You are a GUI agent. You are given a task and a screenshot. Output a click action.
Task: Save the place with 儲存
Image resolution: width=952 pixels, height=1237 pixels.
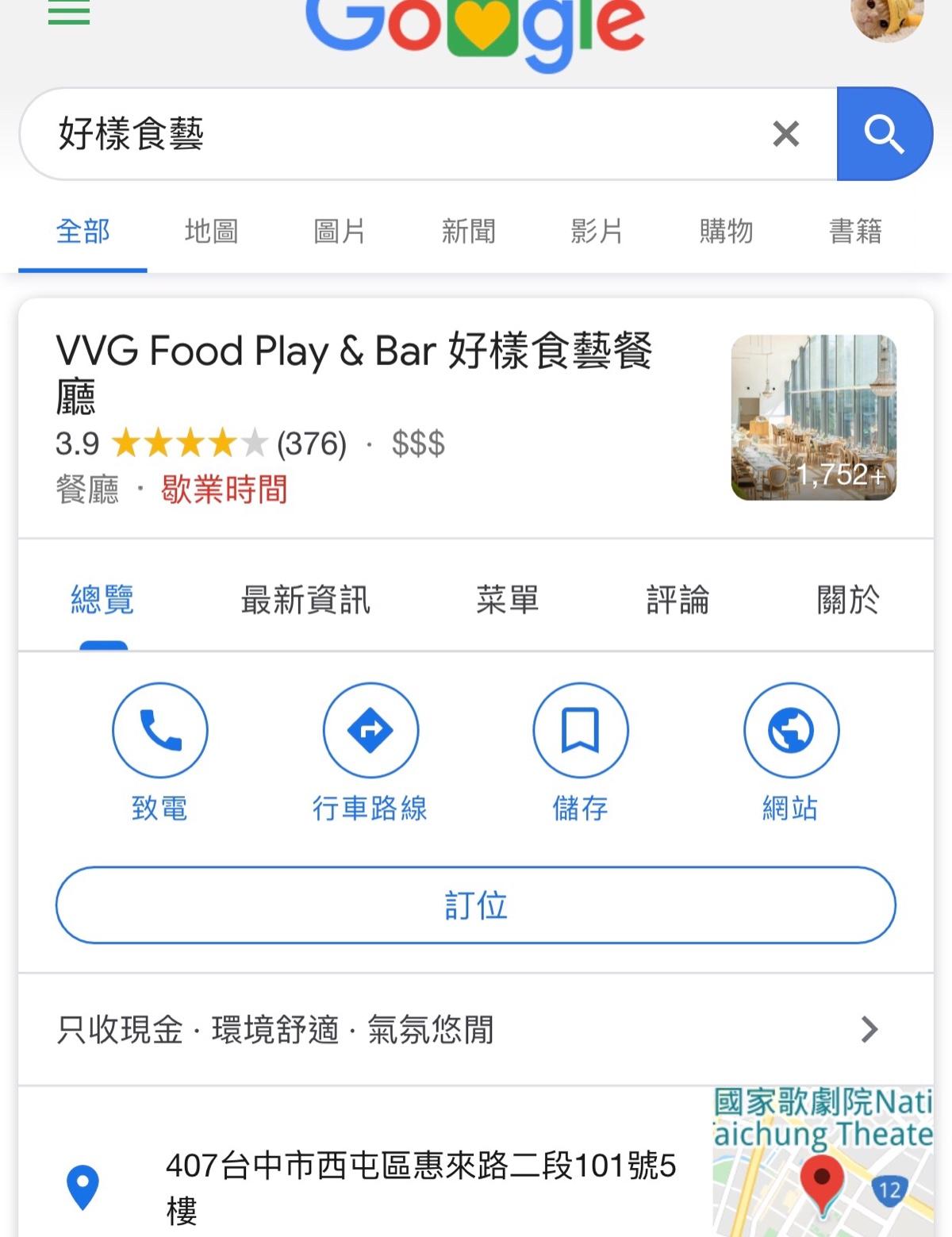581,730
